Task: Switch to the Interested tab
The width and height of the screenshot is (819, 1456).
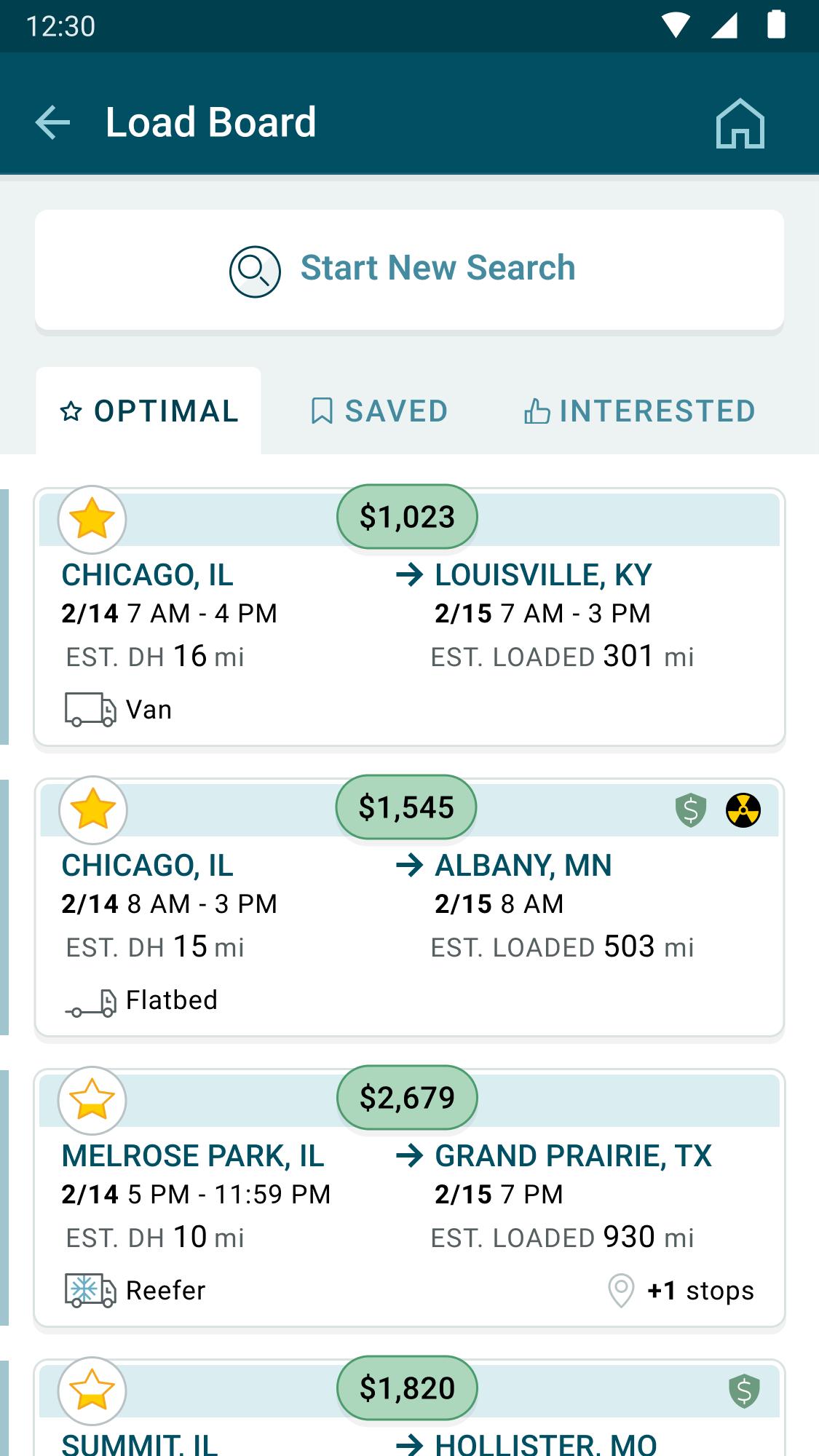Action: pos(640,411)
